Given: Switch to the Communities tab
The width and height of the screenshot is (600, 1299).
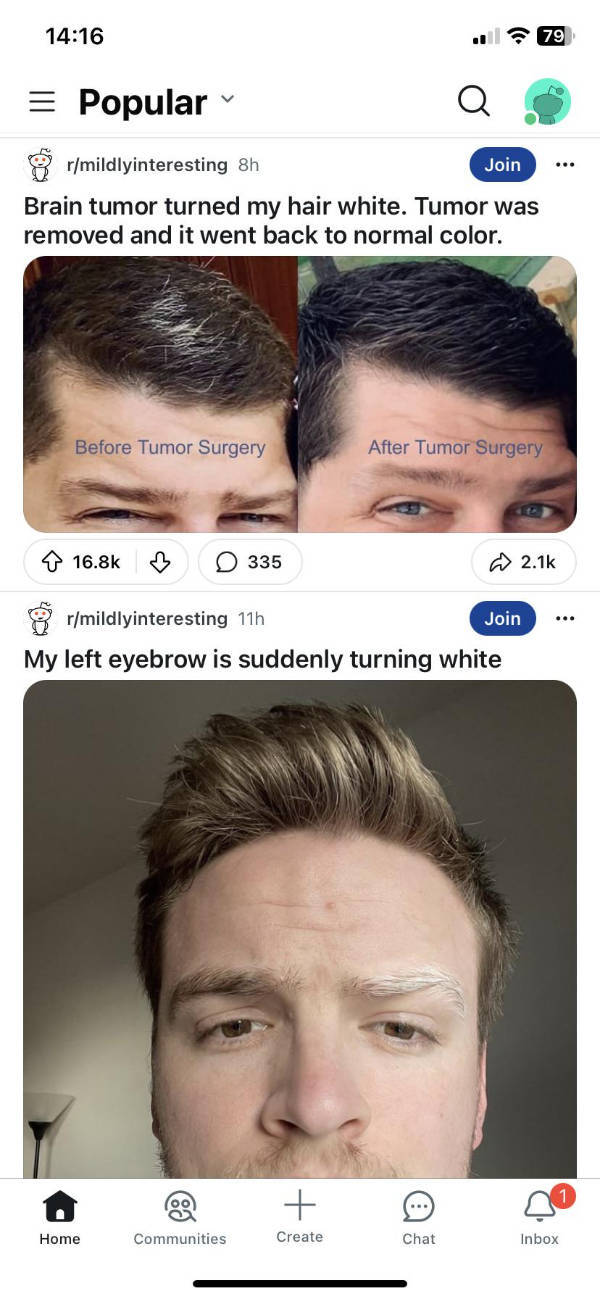Looking at the screenshot, I should click(x=180, y=1218).
